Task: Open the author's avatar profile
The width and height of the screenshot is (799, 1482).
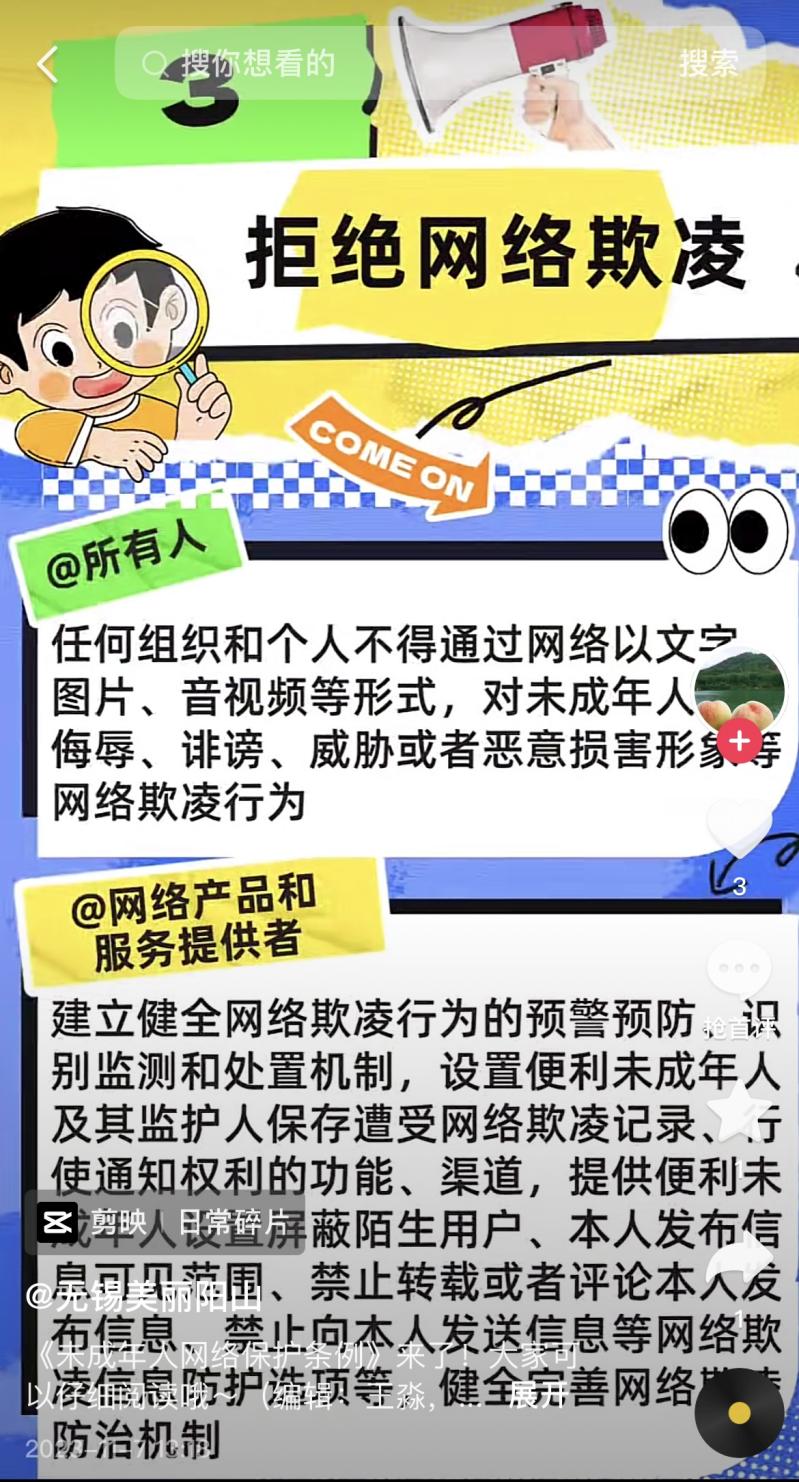Action: coord(739,690)
